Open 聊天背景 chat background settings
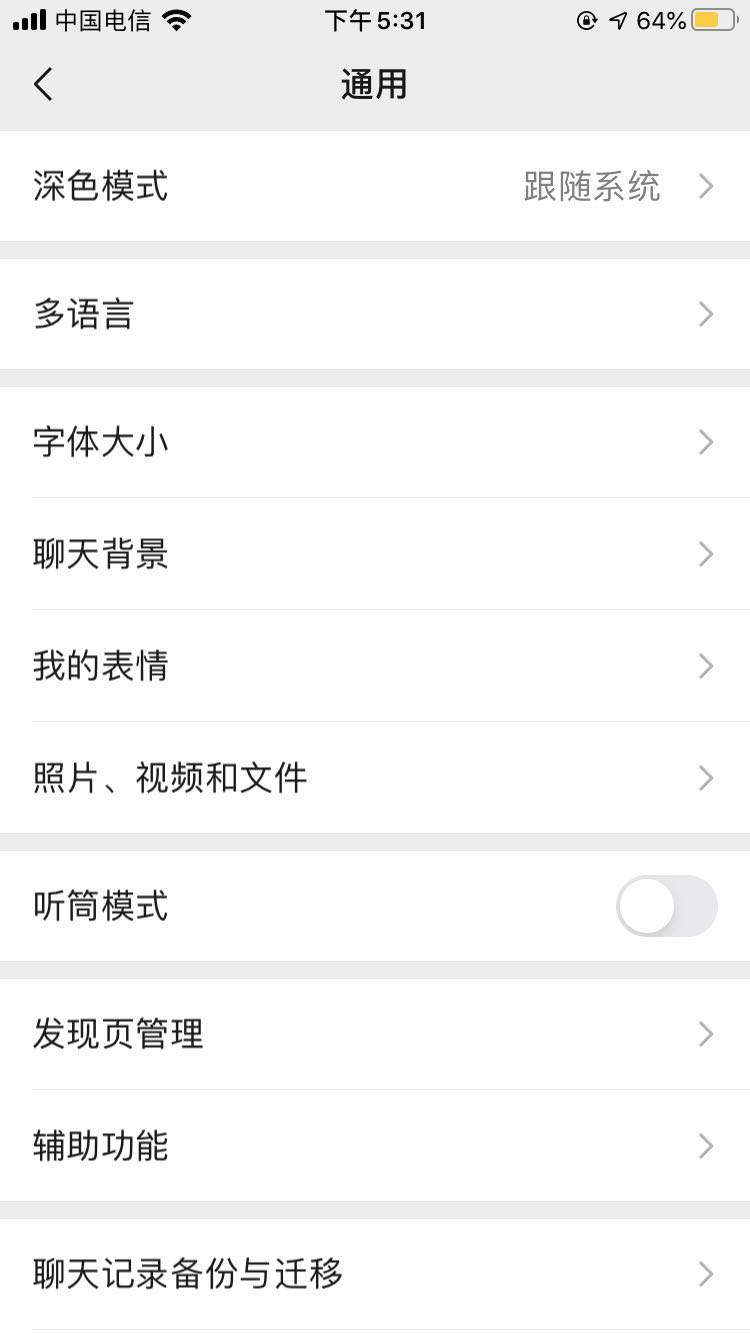The width and height of the screenshot is (750, 1334). coord(375,554)
